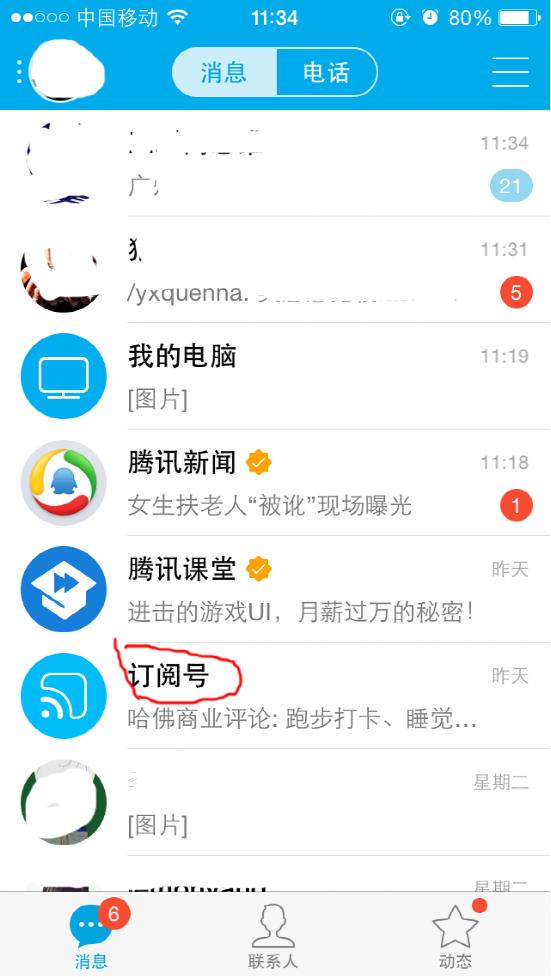Tap 消息 in the bottom bar
The height and width of the screenshot is (977, 551).
coord(92,936)
